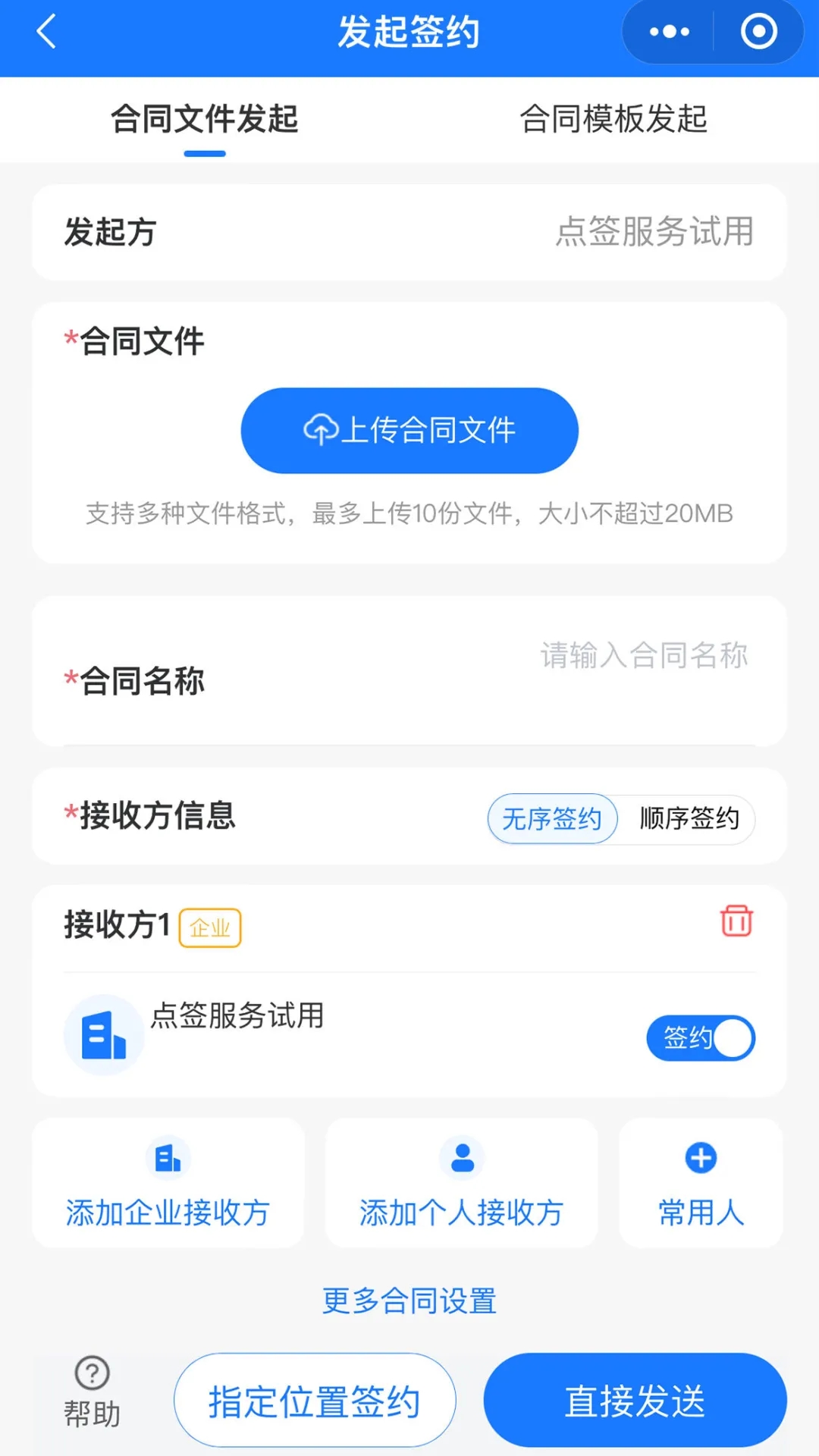Tap 指定位置签约 button
Image resolution: width=819 pixels, height=1456 pixels.
point(315,1401)
